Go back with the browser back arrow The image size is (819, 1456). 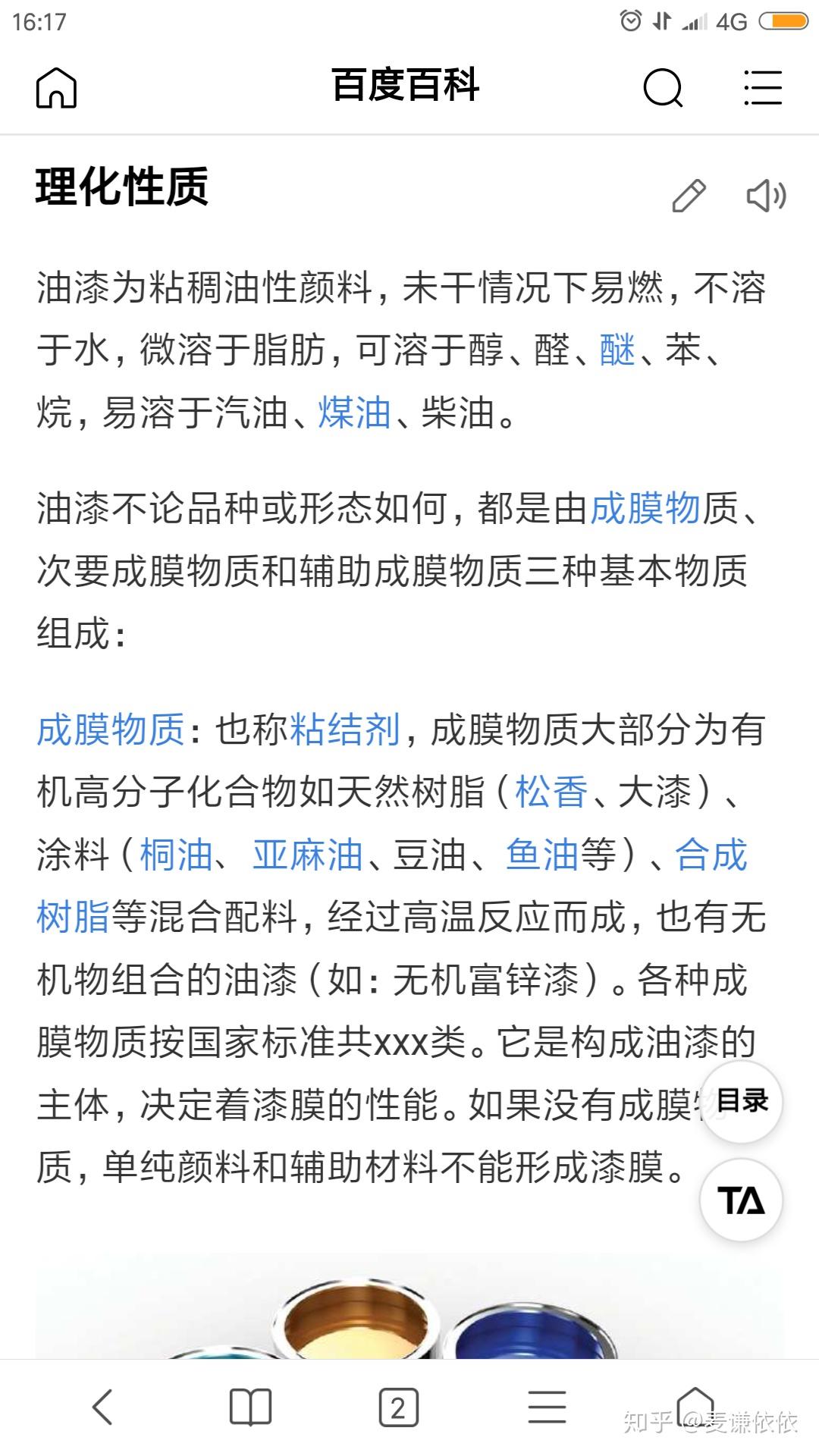pos(102,1408)
